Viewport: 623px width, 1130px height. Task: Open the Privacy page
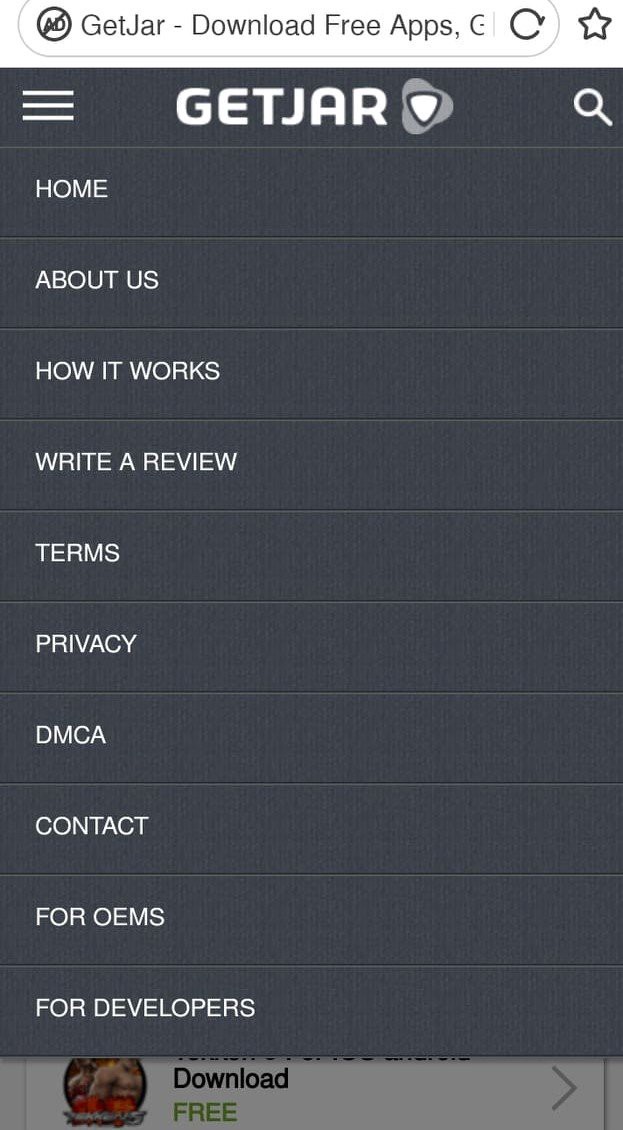[x=312, y=646]
